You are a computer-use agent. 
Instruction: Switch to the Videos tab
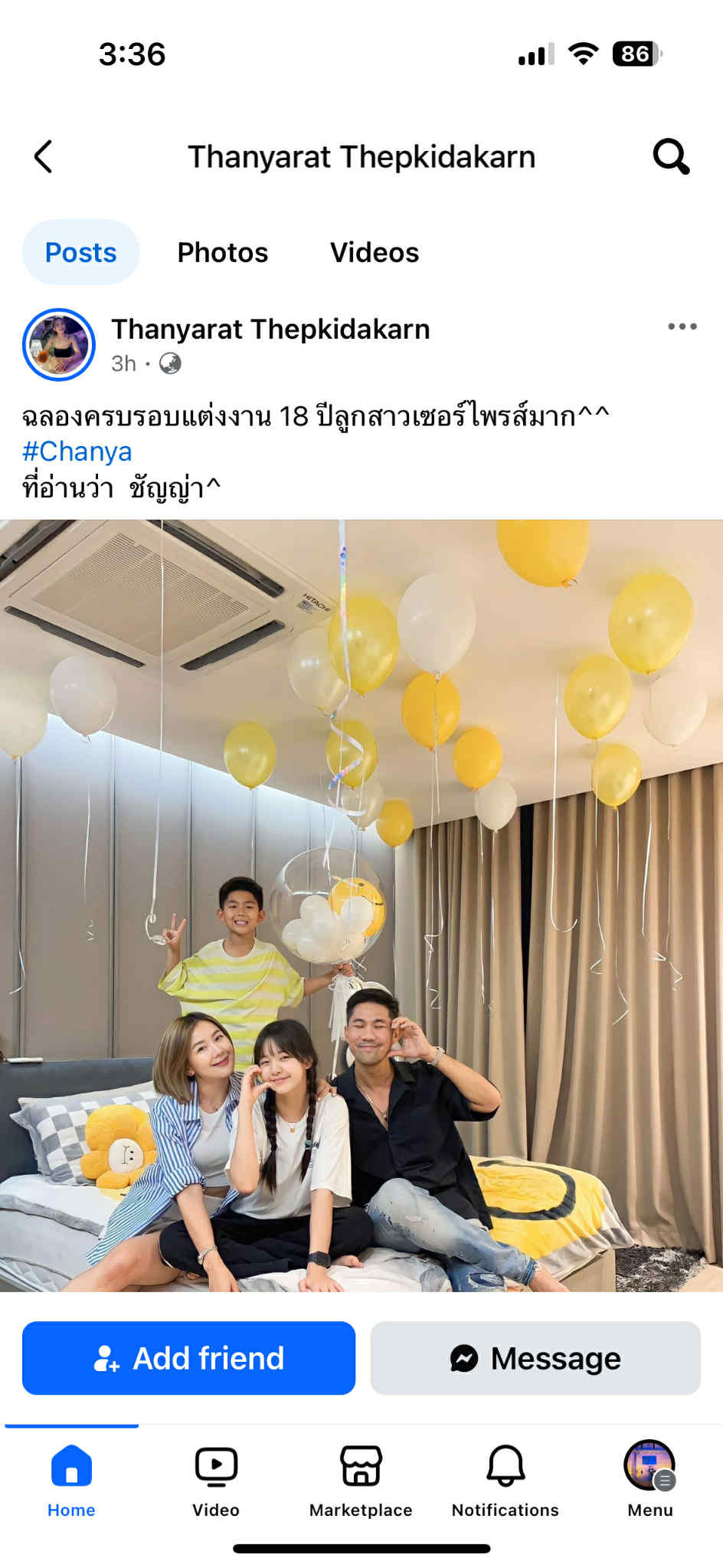click(x=375, y=252)
